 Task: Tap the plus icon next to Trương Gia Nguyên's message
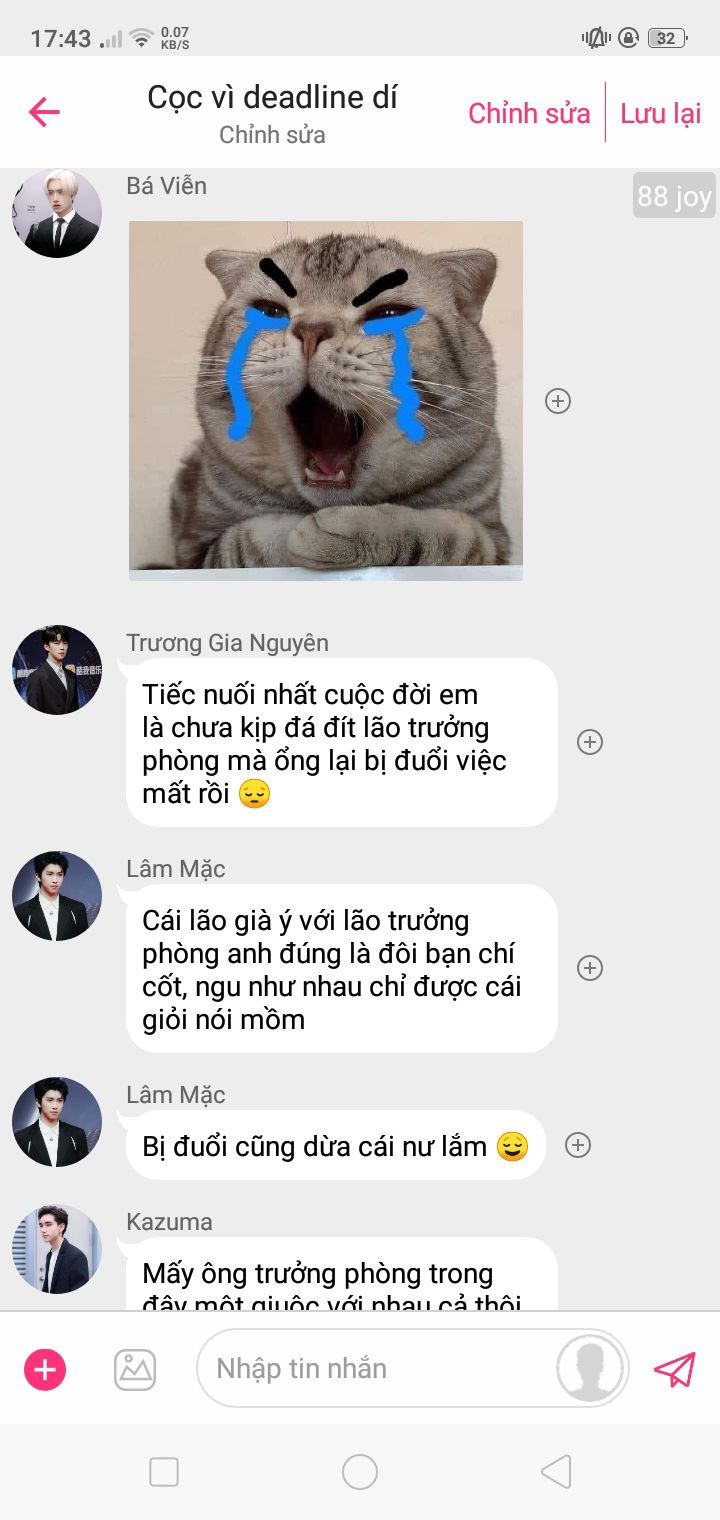click(x=590, y=742)
